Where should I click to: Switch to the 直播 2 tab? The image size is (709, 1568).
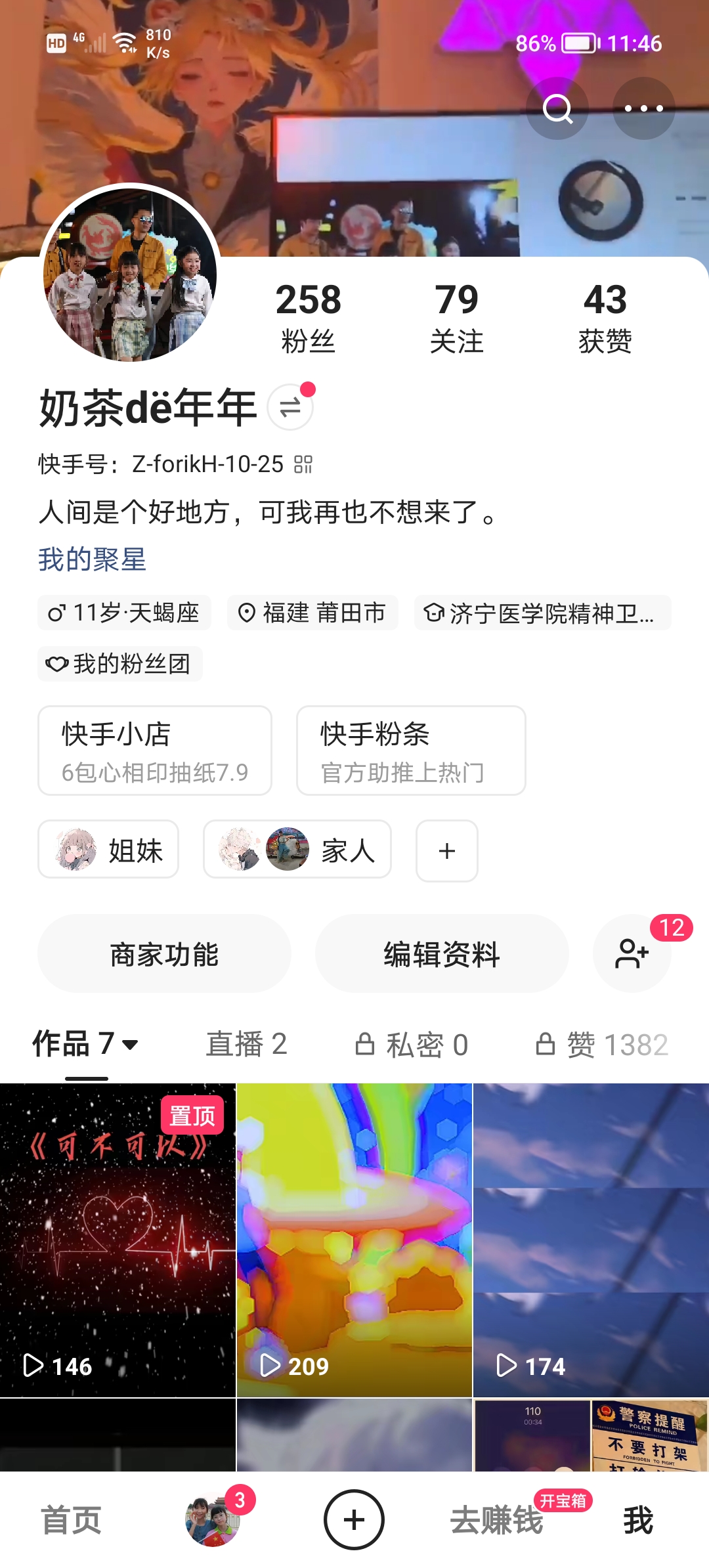point(246,1044)
